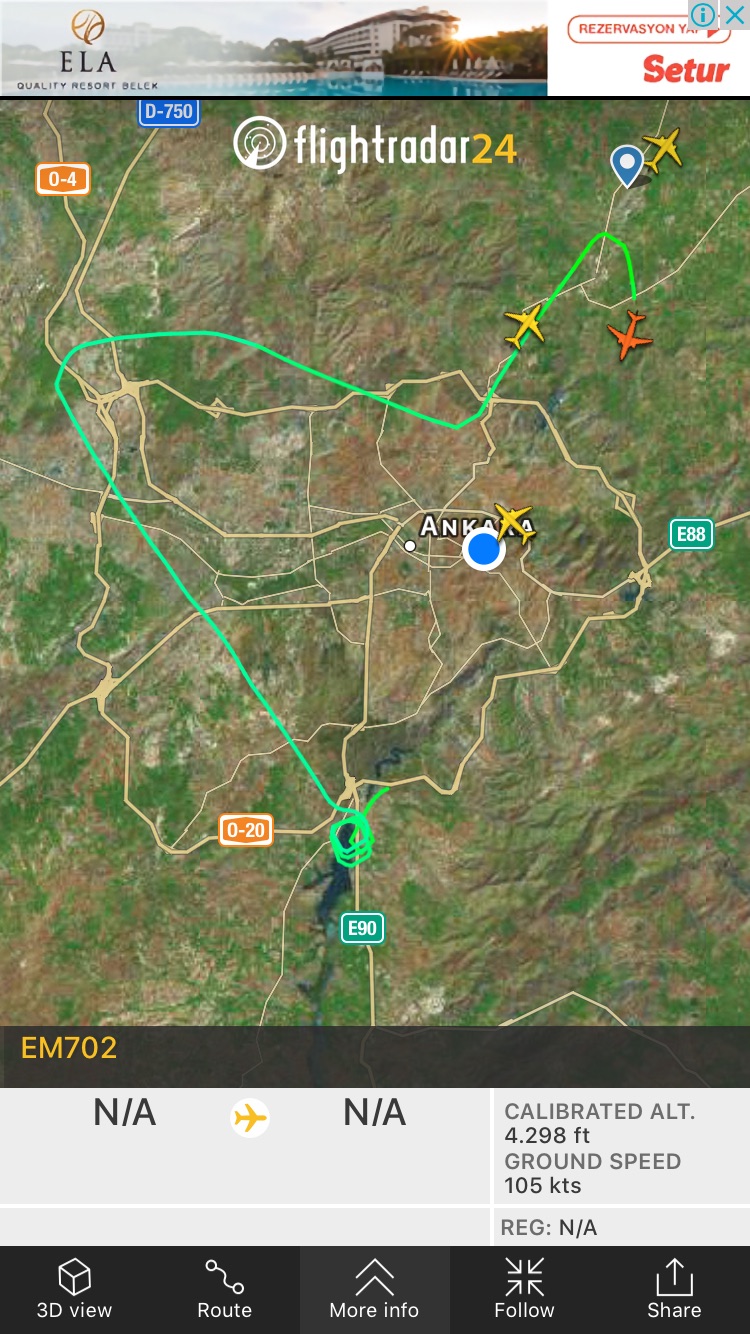The image size is (750, 1334).
Task: Tap the blue location pin on map
Action: coord(627,164)
